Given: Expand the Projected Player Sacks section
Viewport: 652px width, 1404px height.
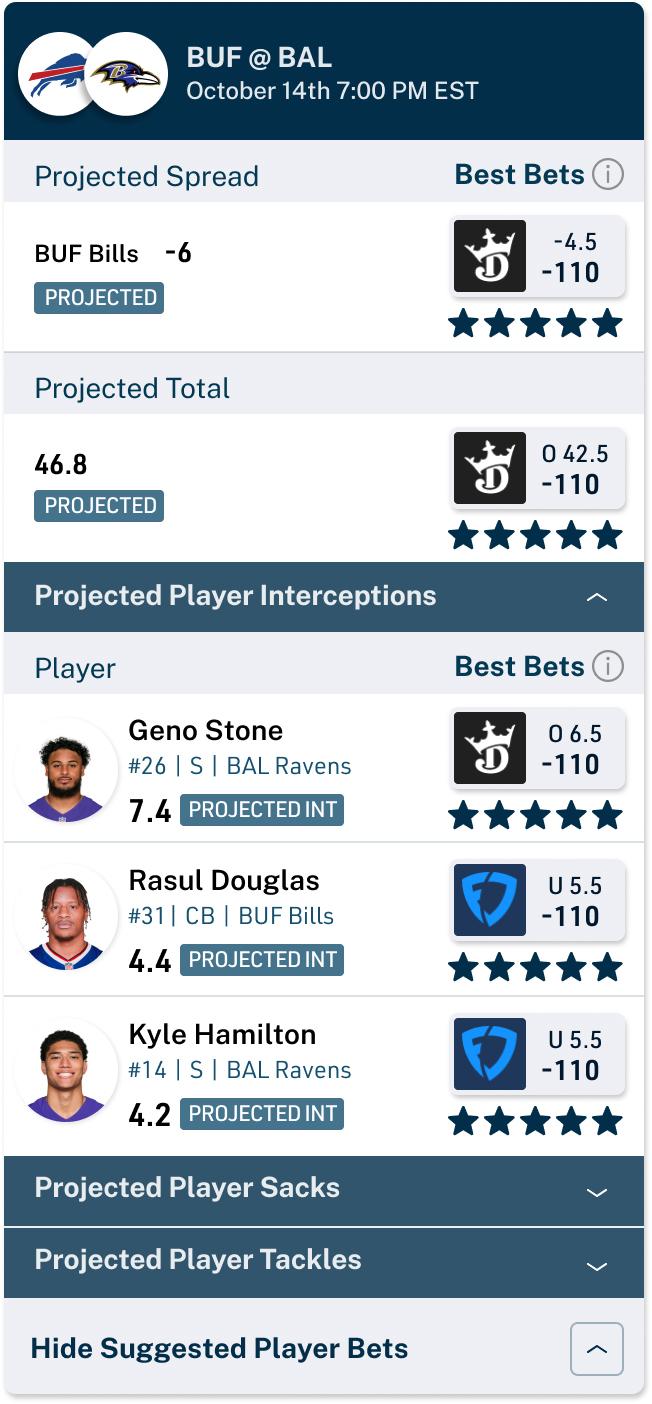Looking at the screenshot, I should click(x=596, y=1191).
